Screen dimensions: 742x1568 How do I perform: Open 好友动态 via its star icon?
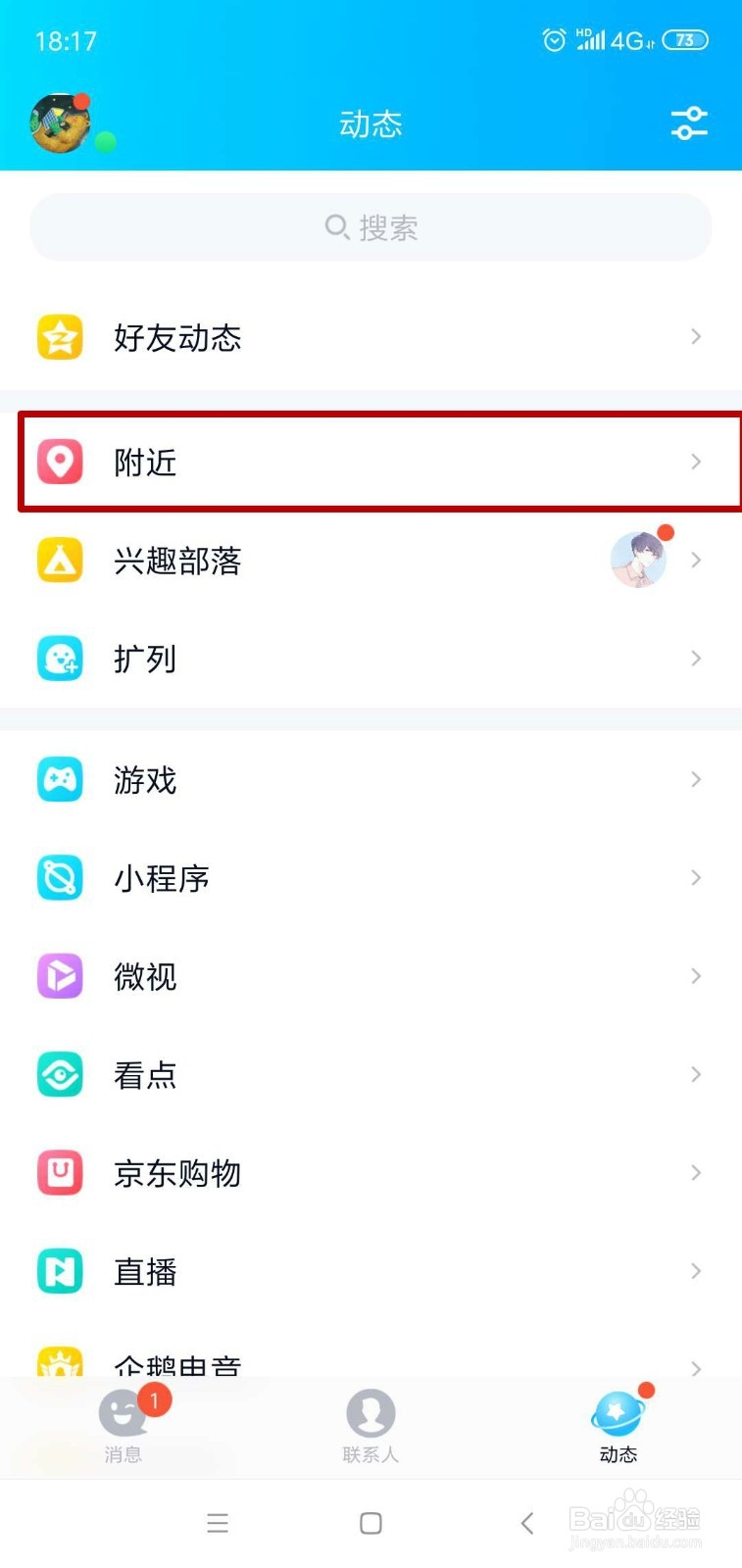pos(59,337)
